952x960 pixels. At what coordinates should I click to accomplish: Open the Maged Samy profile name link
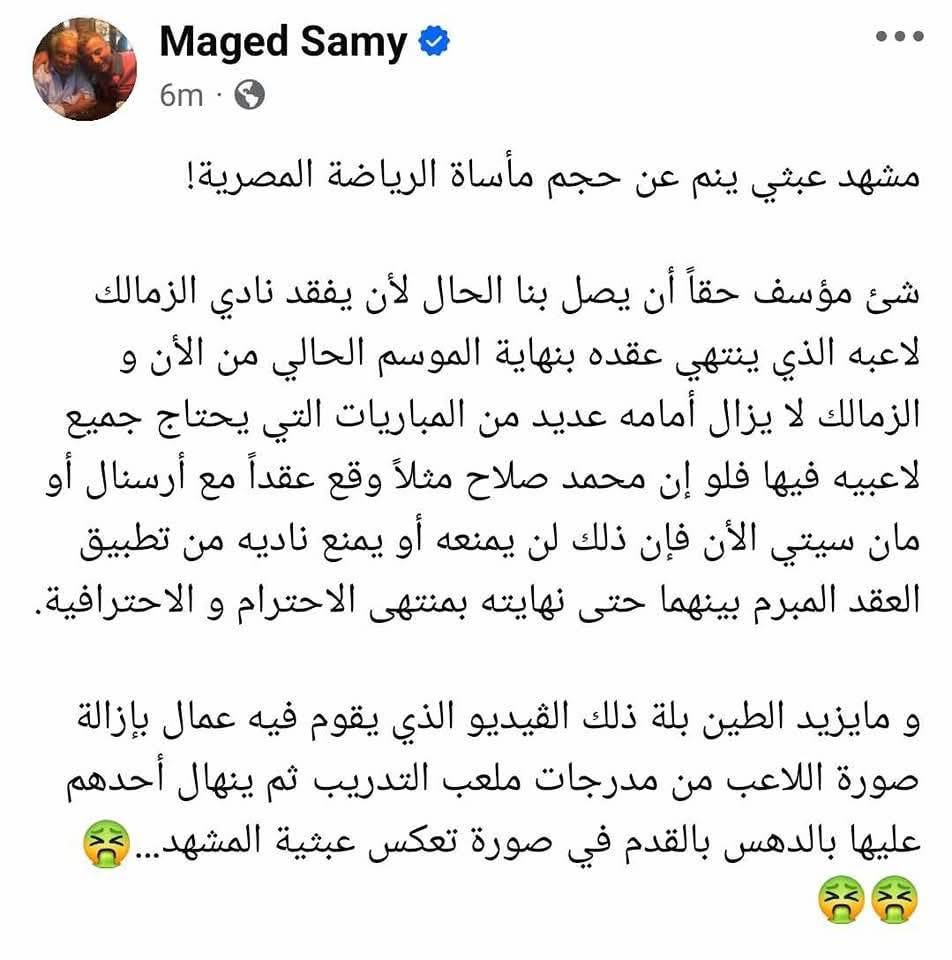pyautogui.click(x=283, y=42)
